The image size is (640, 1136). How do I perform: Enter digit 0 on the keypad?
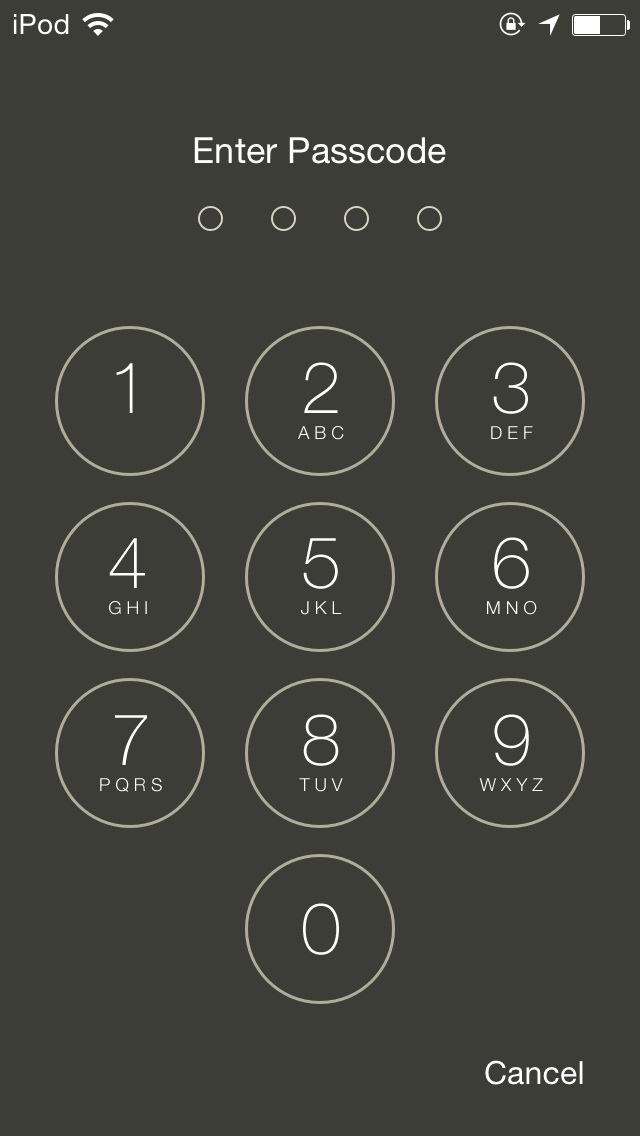(320, 929)
